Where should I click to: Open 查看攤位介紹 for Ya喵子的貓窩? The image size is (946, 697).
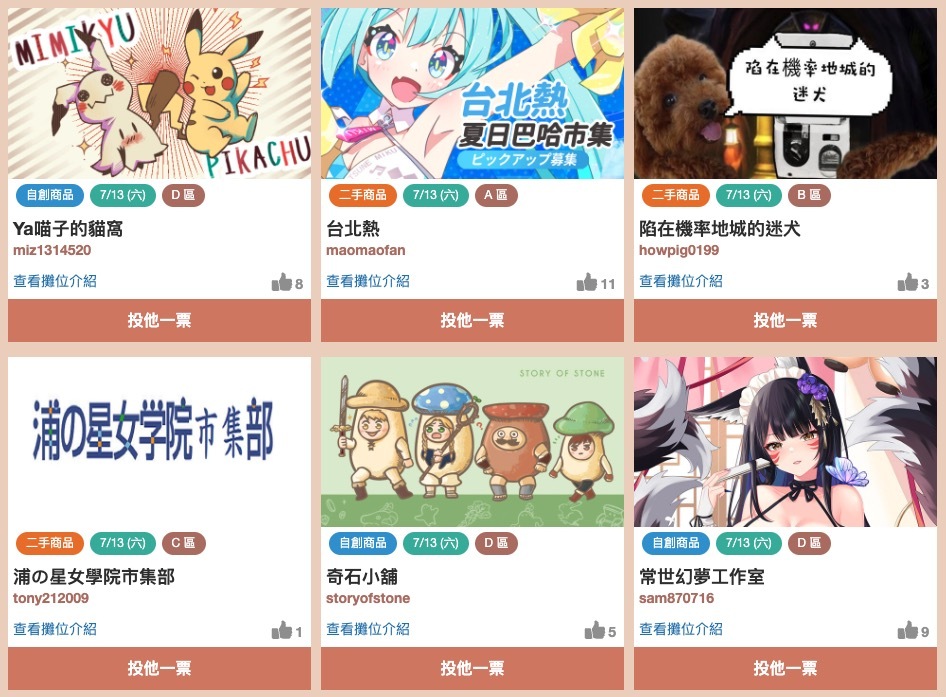pos(55,281)
